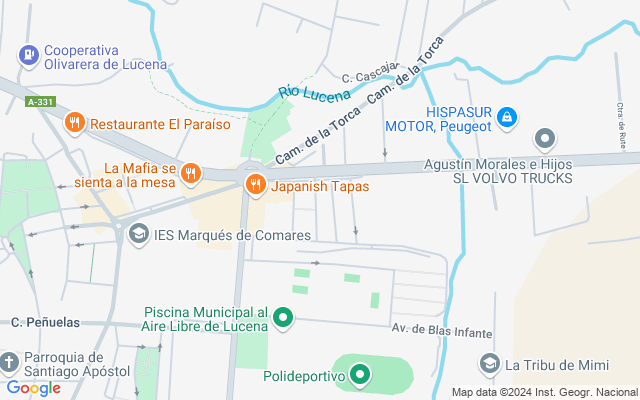Select Agustín Morales e Hijos Volvo Trucks pin

[545, 139]
